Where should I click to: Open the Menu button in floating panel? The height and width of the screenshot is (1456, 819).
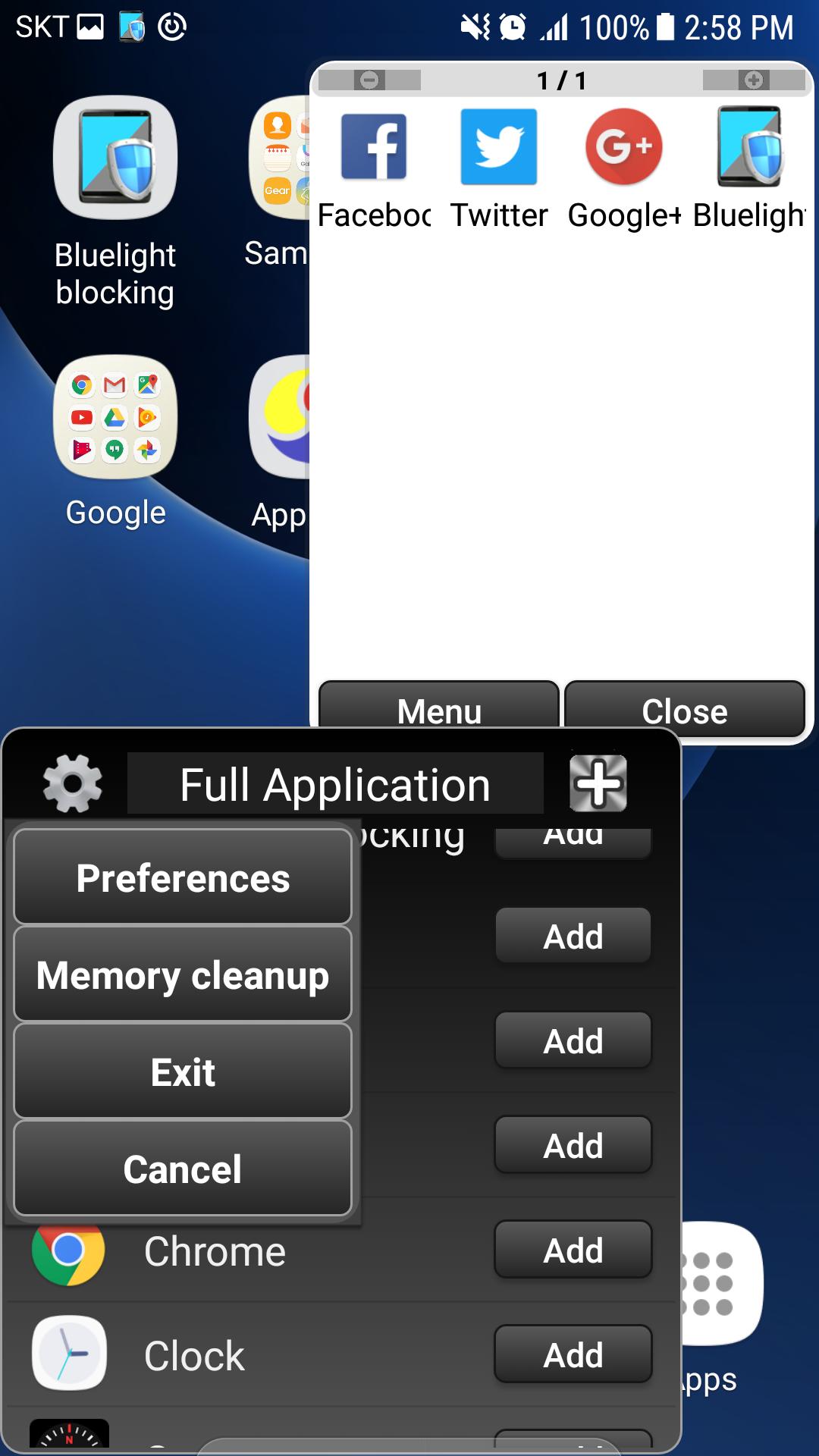439,709
